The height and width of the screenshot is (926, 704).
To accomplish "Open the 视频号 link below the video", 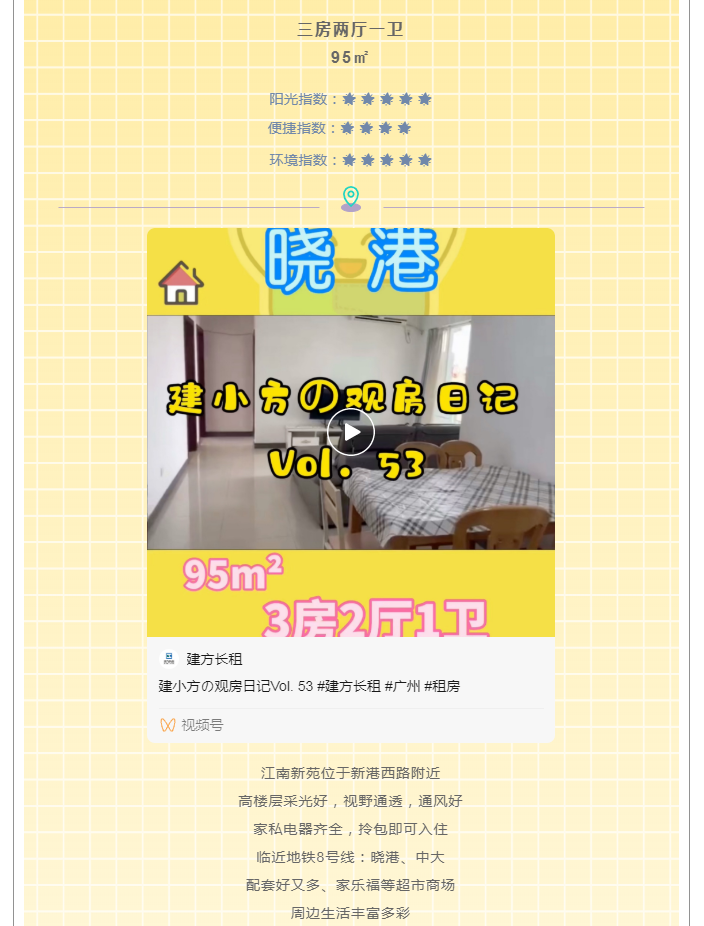I will point(200,725).
